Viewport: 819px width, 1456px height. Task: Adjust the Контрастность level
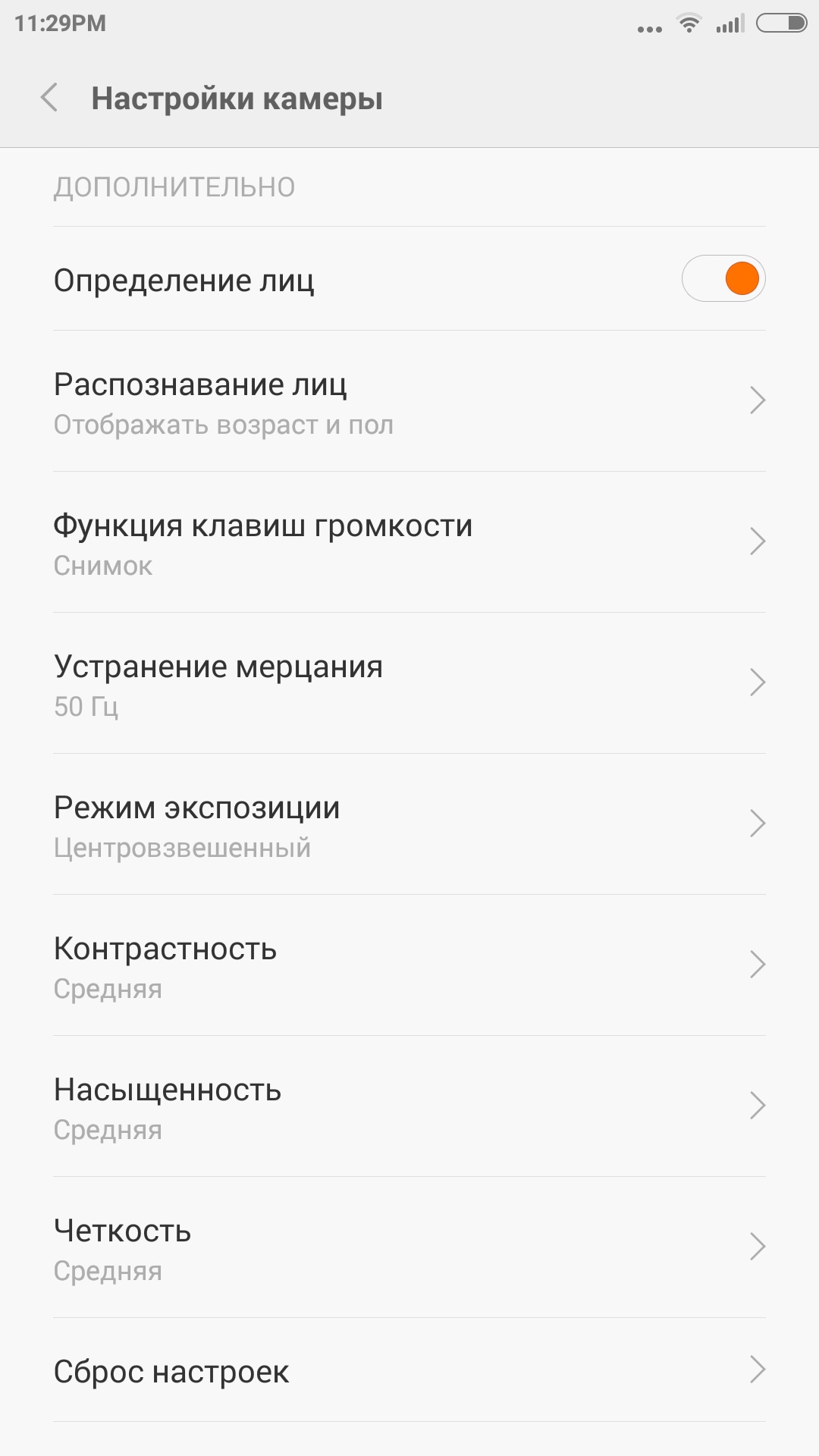409,966
